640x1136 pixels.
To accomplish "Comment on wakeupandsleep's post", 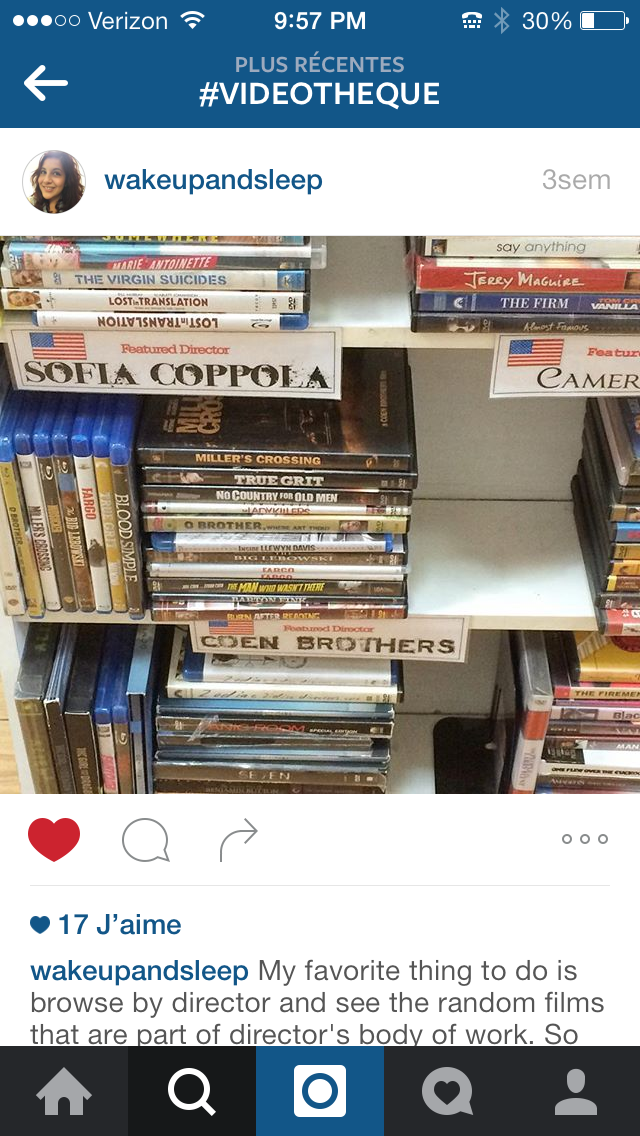I will [145, 840].
